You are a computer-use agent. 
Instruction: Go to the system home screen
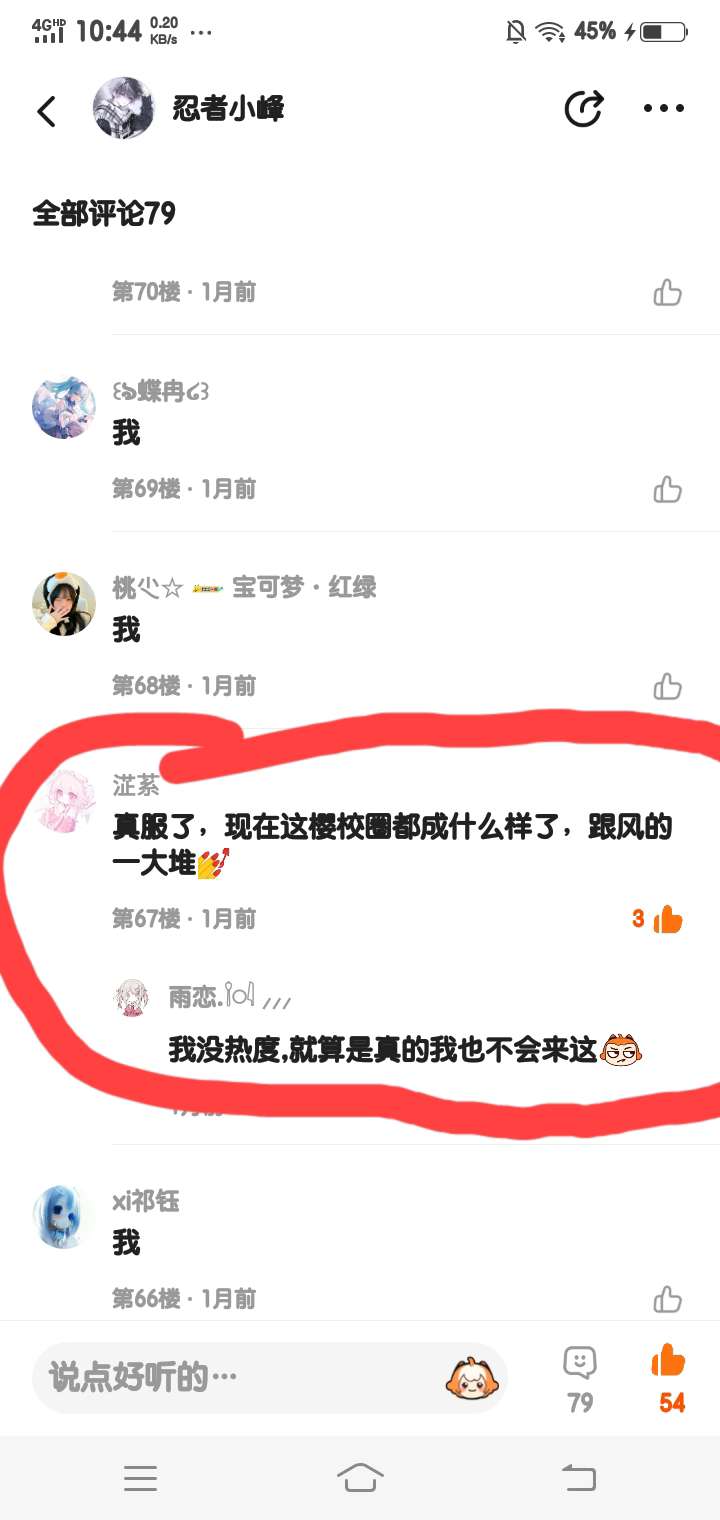[360, 1478]
